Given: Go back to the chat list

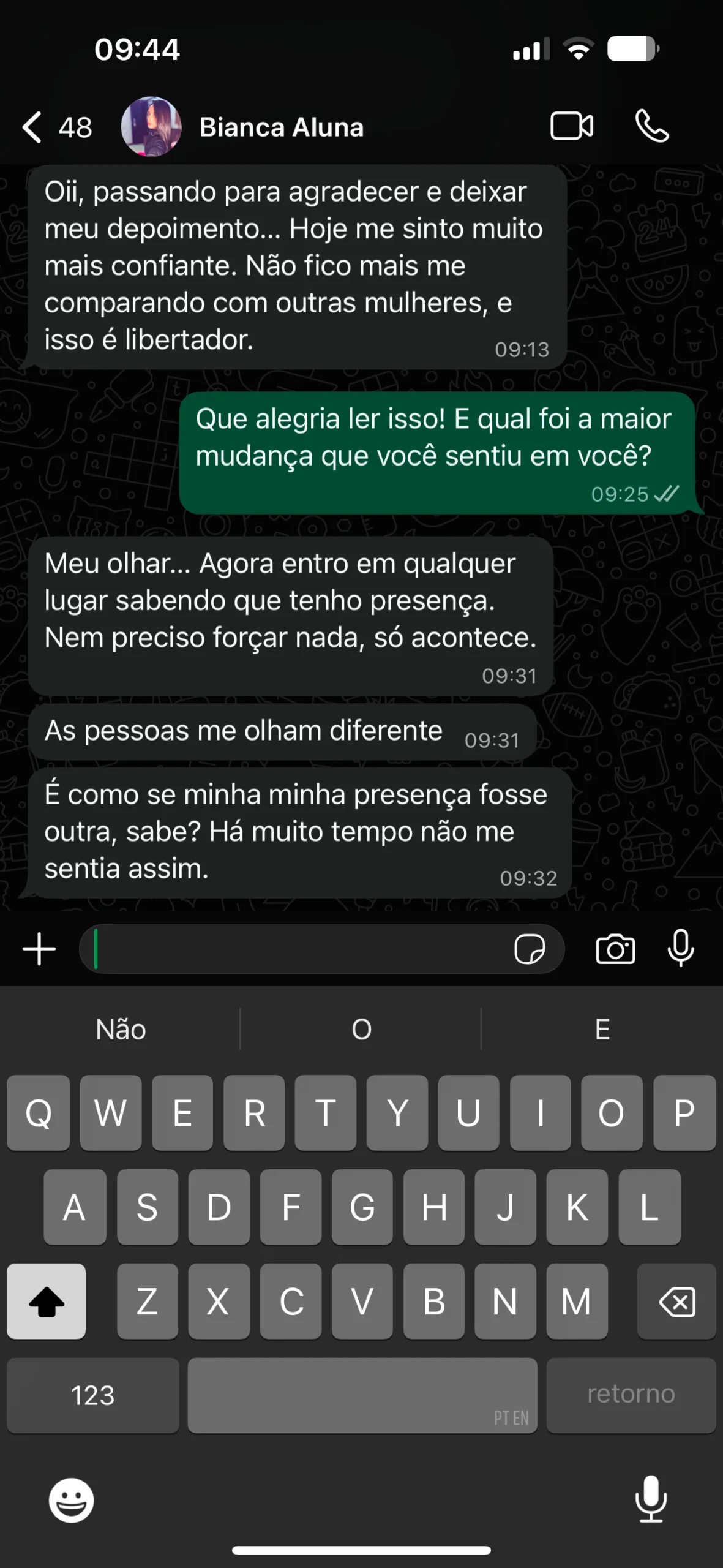Looking at the screenshot, I should click(56, 127).
